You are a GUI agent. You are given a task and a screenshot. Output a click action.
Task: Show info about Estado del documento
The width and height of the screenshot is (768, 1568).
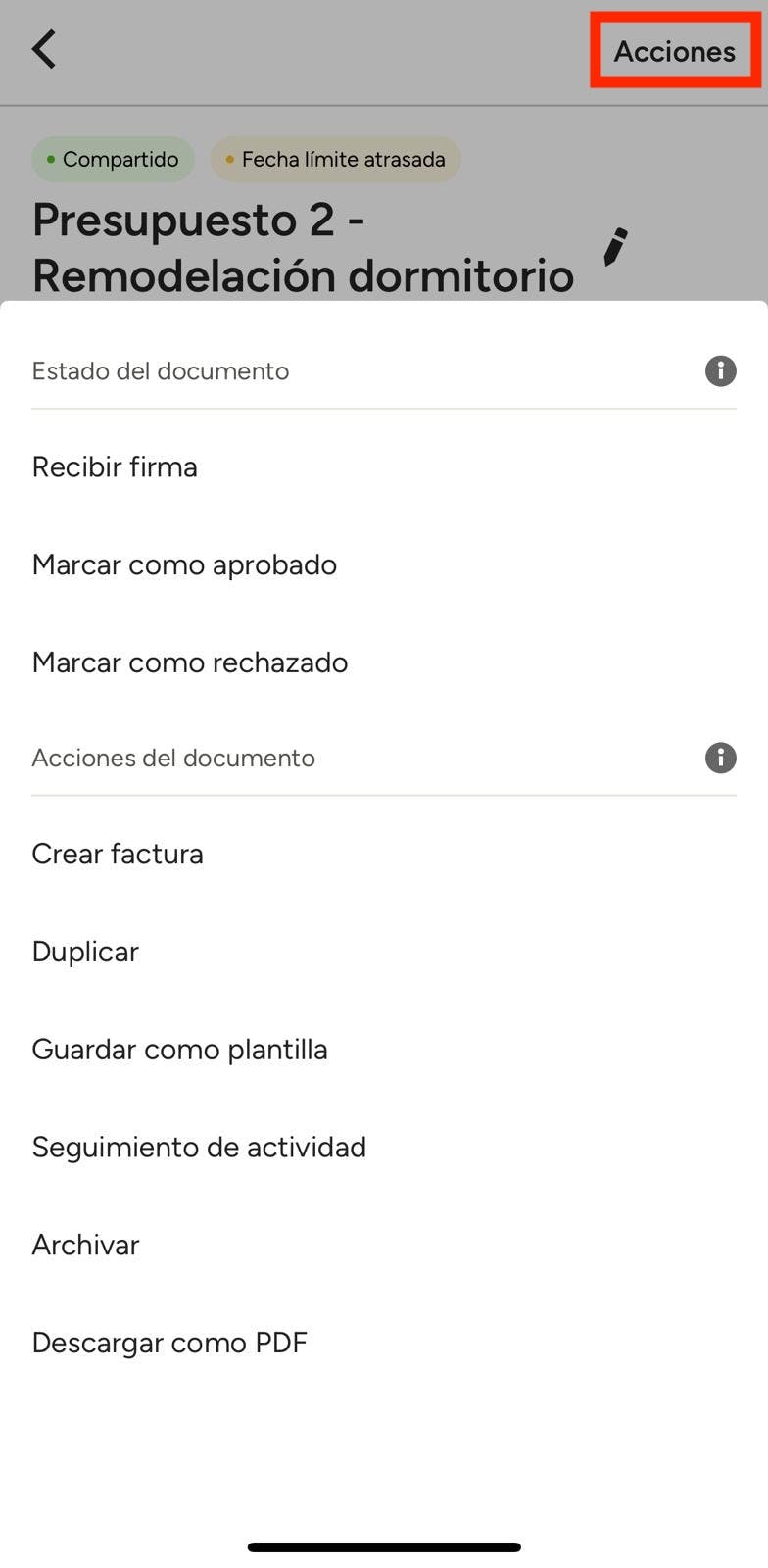720,371
